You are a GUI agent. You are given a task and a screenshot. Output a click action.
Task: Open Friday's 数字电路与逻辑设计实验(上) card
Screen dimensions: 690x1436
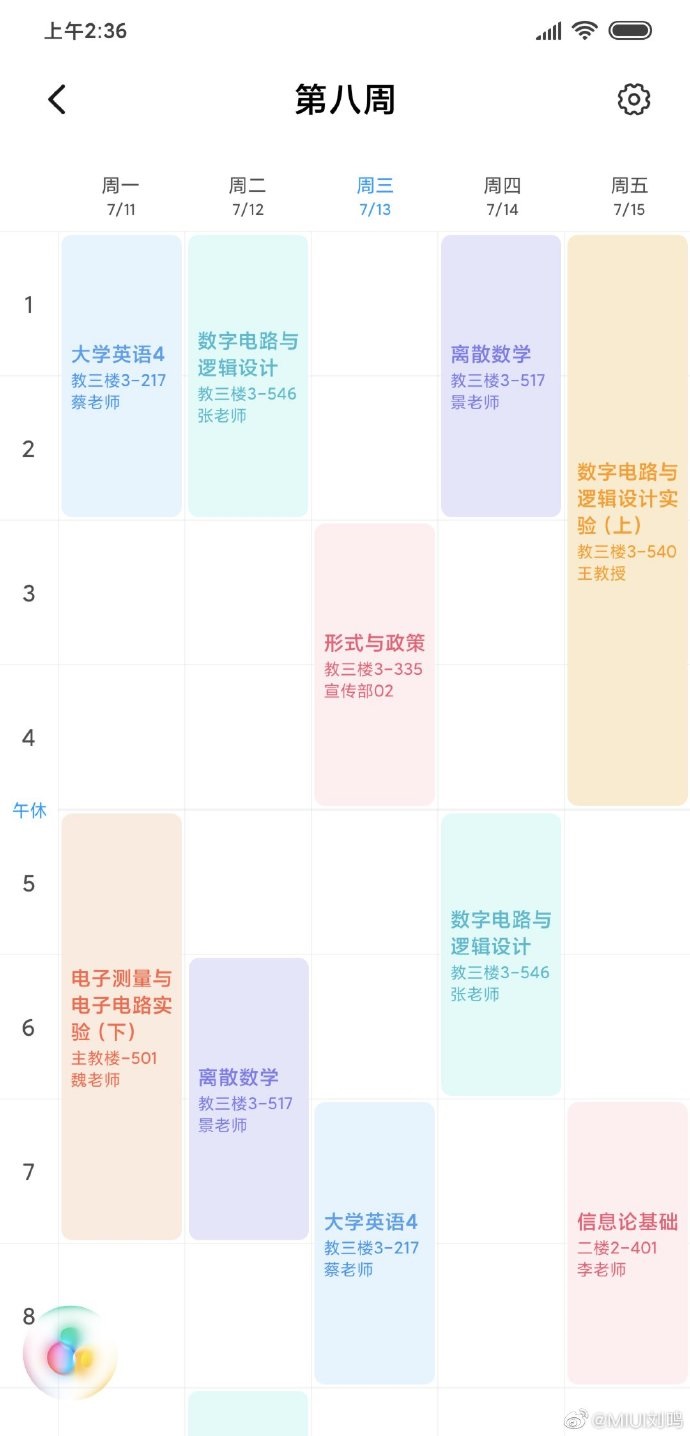point(627,520)
